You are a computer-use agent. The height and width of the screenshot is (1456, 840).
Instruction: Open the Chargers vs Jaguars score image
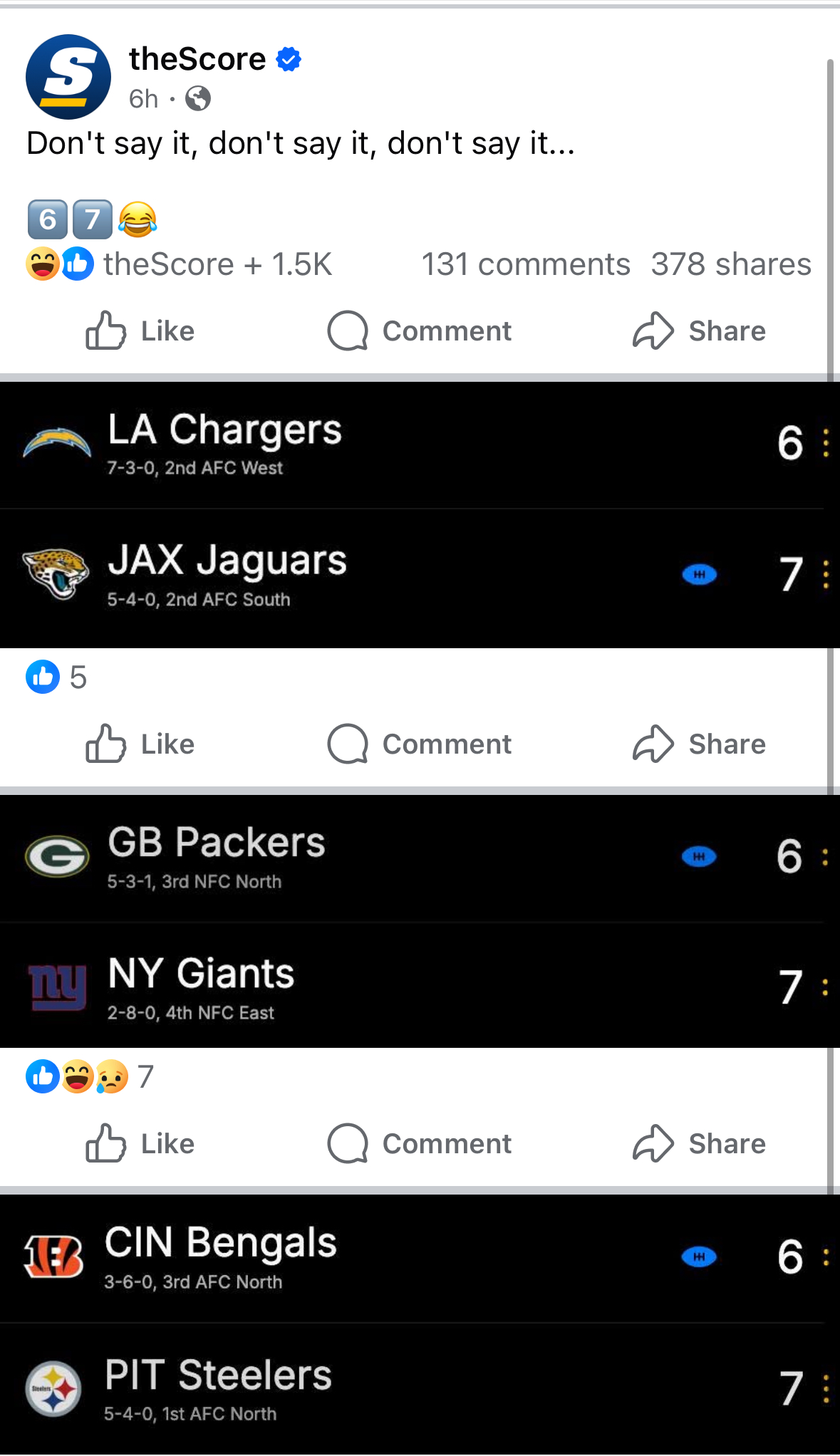pyautogui.click(x=420, y=514)
